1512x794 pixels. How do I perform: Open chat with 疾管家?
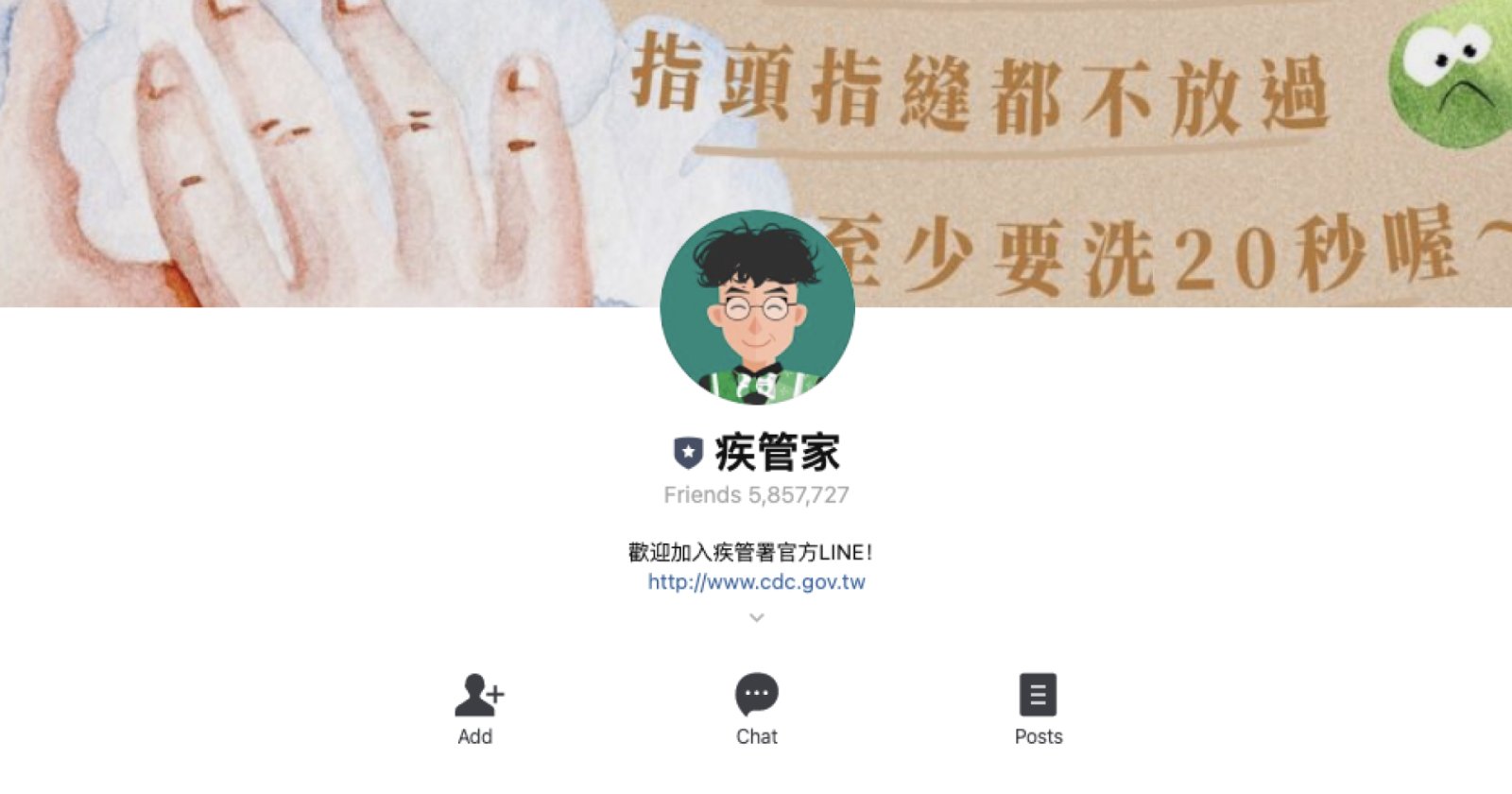point(756,709)
